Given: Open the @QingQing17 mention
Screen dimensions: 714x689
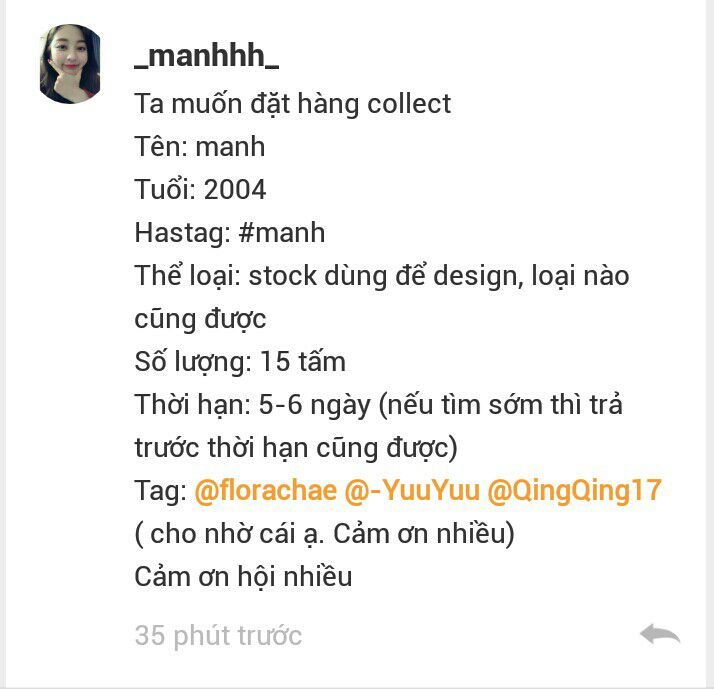Looking at the screenshot, I should coord(574,491).
